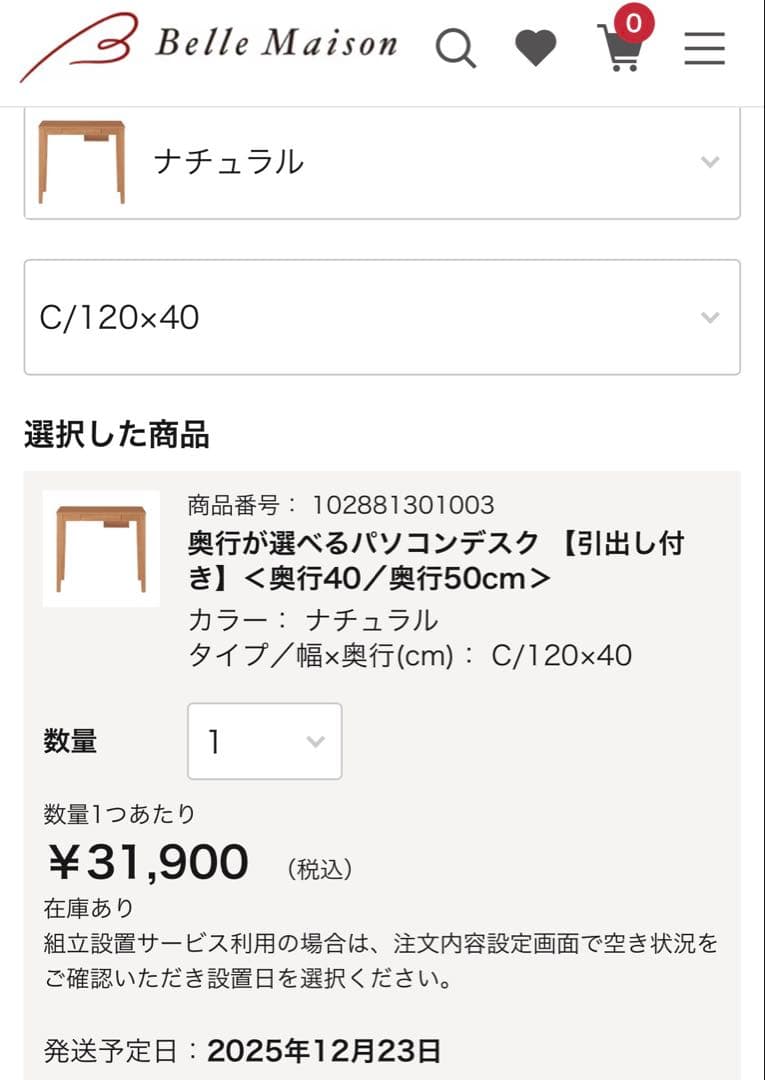Viewport: 765px width, 1080px height.
Task: Click the quantity selector chevron
Action: [315, 741]
